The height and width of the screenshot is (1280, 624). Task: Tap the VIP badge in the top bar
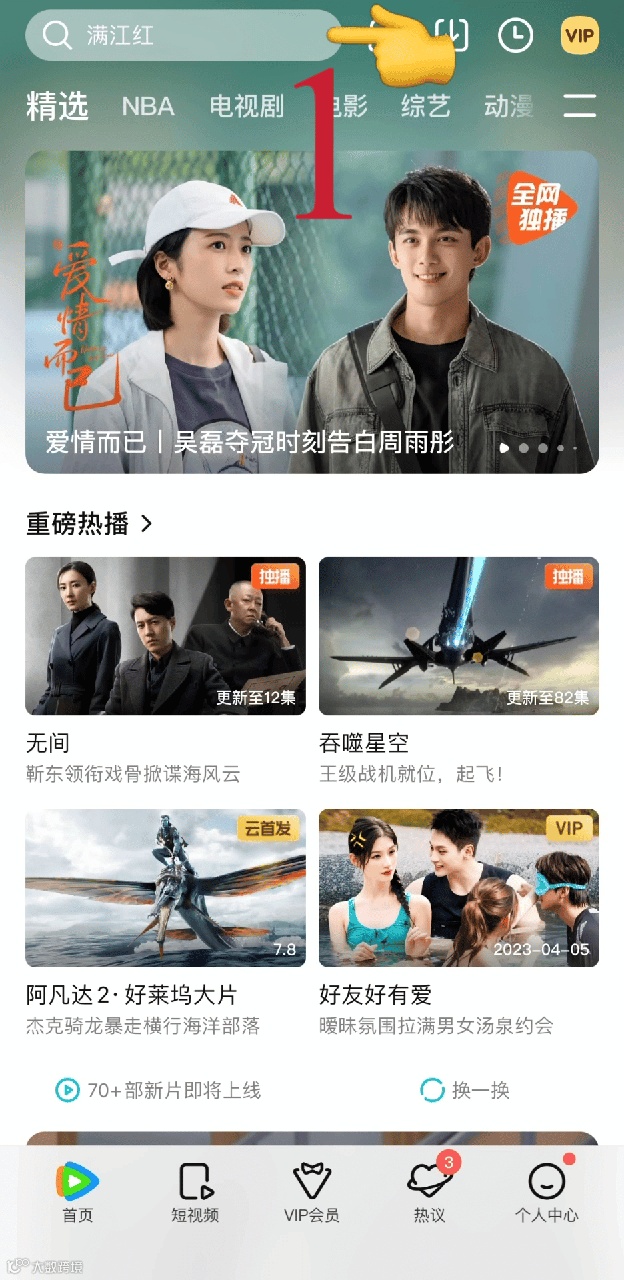pyautogui.click(x=580, y=36)
